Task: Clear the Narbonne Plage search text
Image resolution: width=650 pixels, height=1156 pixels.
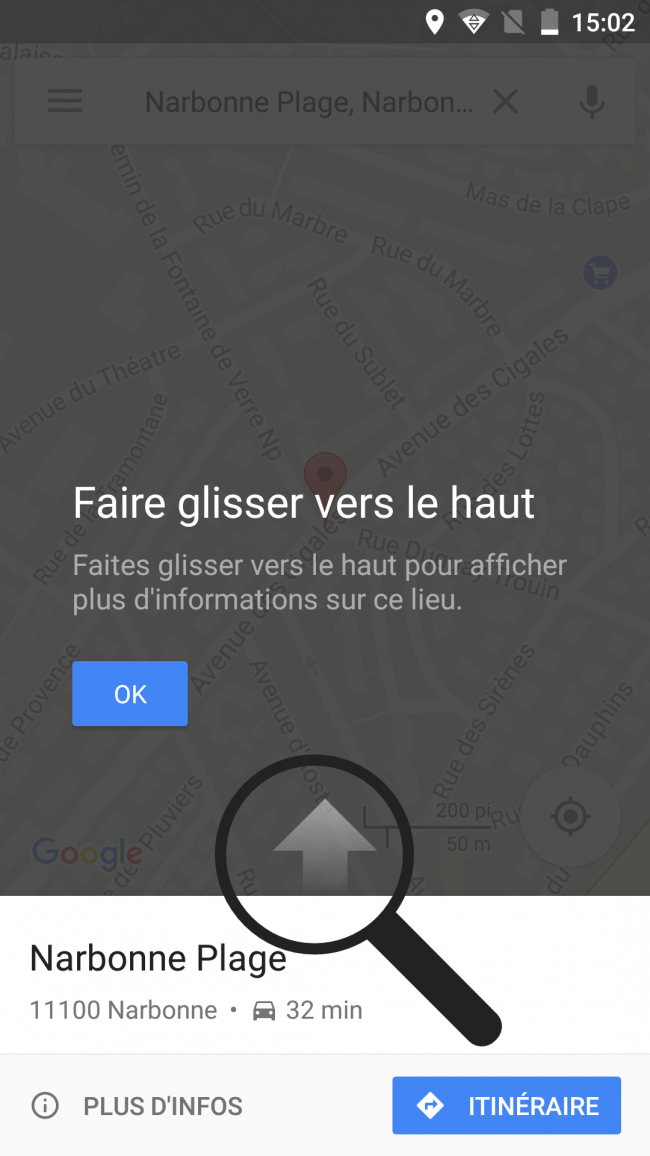Action: pyautogui.click(x=506, y=101)
